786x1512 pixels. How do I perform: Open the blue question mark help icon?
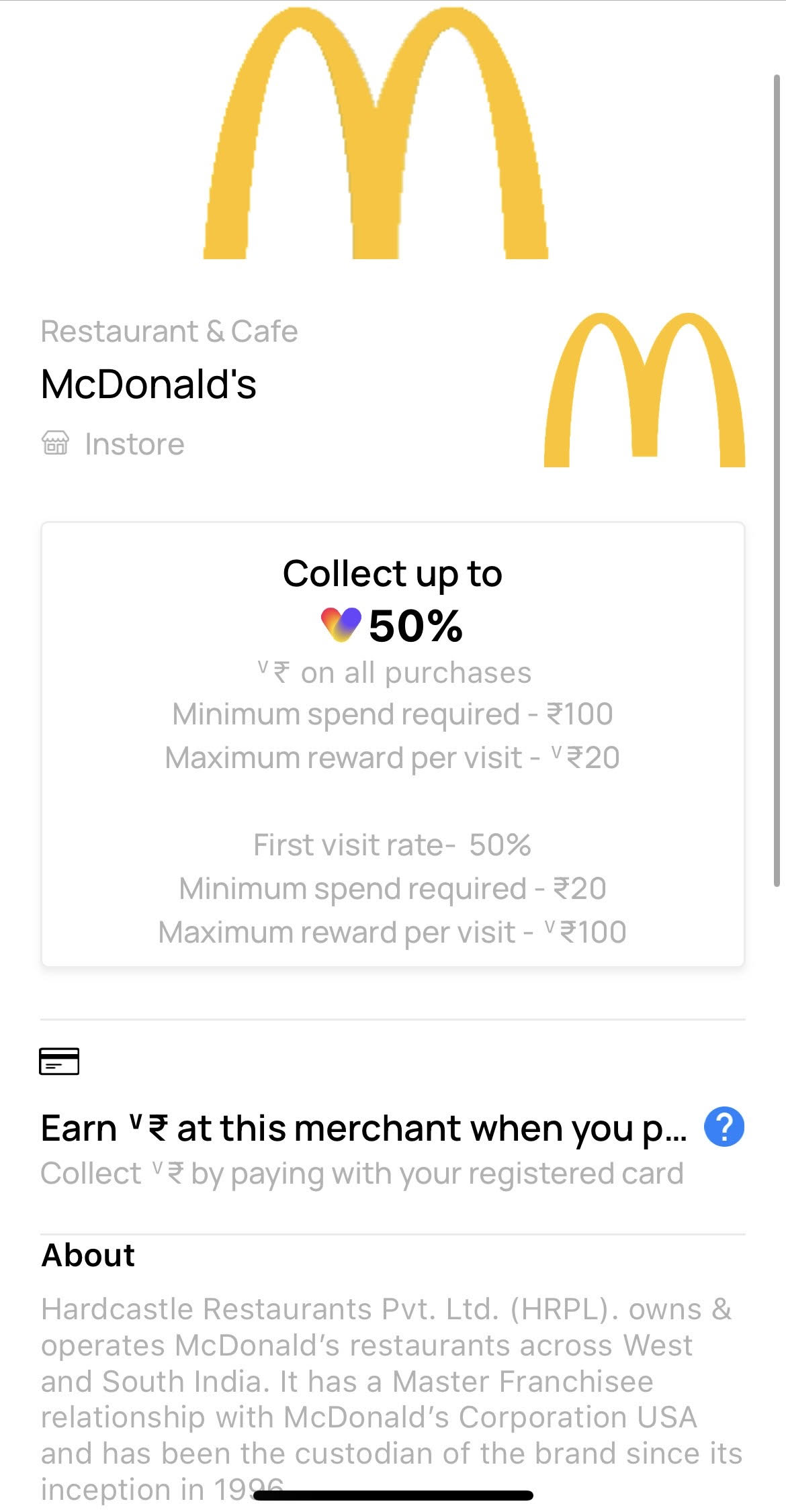[724, 1127]
